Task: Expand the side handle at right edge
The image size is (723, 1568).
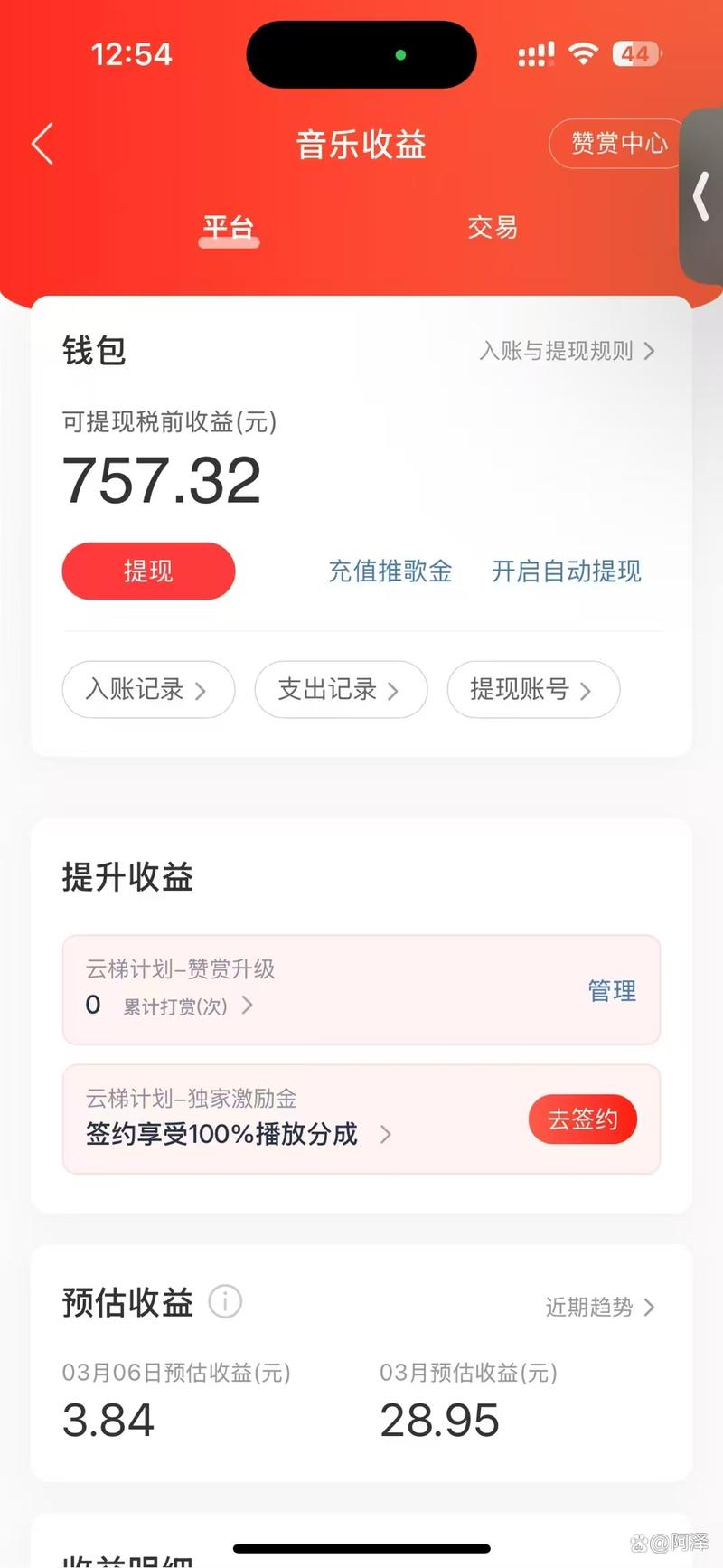Action: pyautogui.click(x=701, y=197)
